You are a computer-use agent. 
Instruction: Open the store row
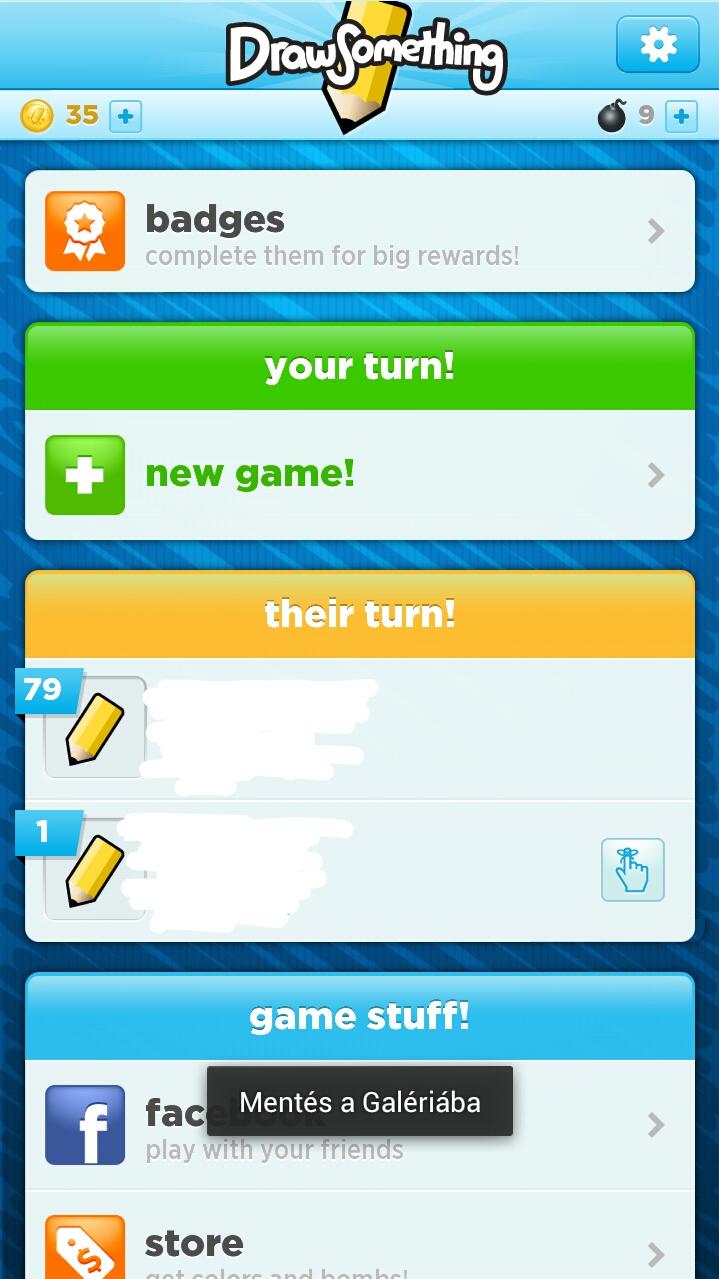[x=359, y=1235]
